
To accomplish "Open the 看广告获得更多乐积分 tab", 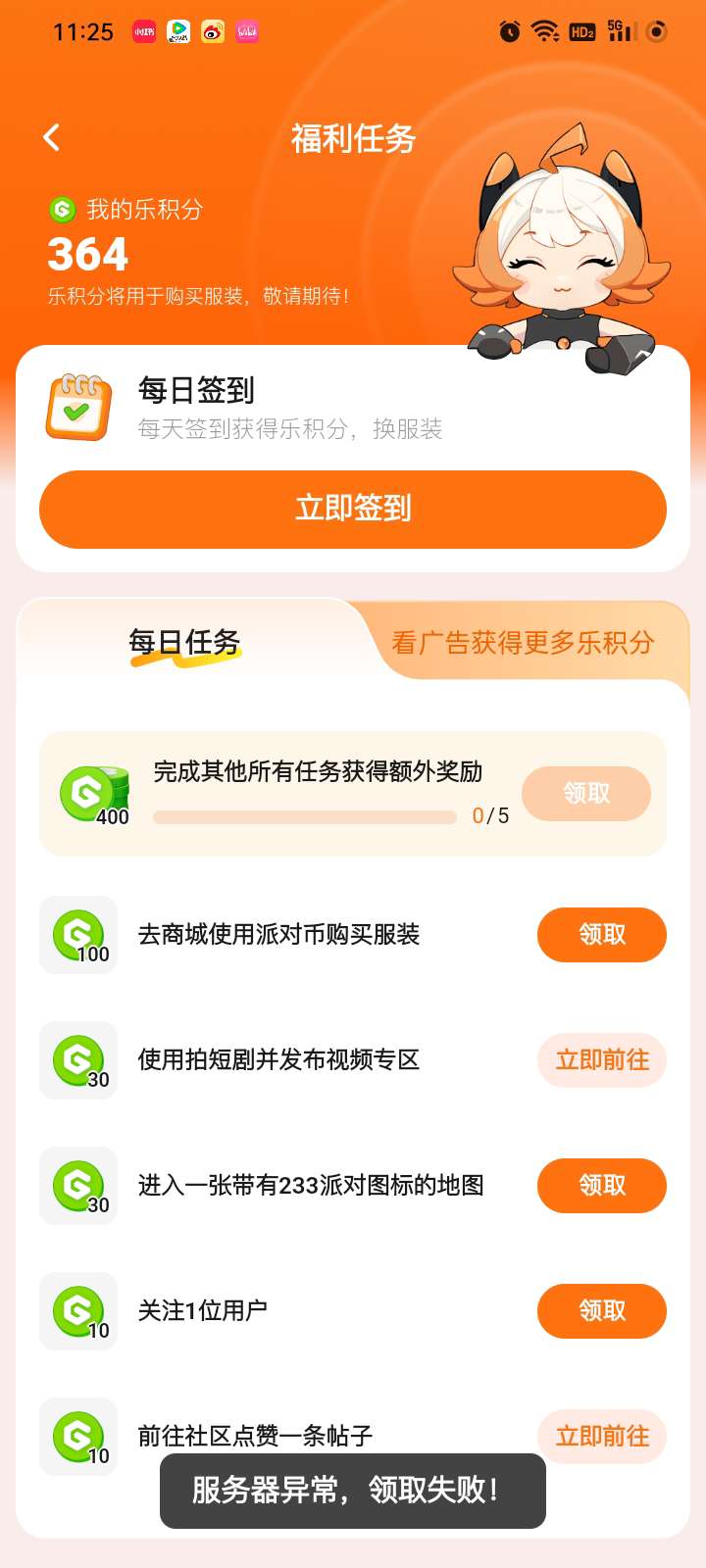I will [523, 643].
